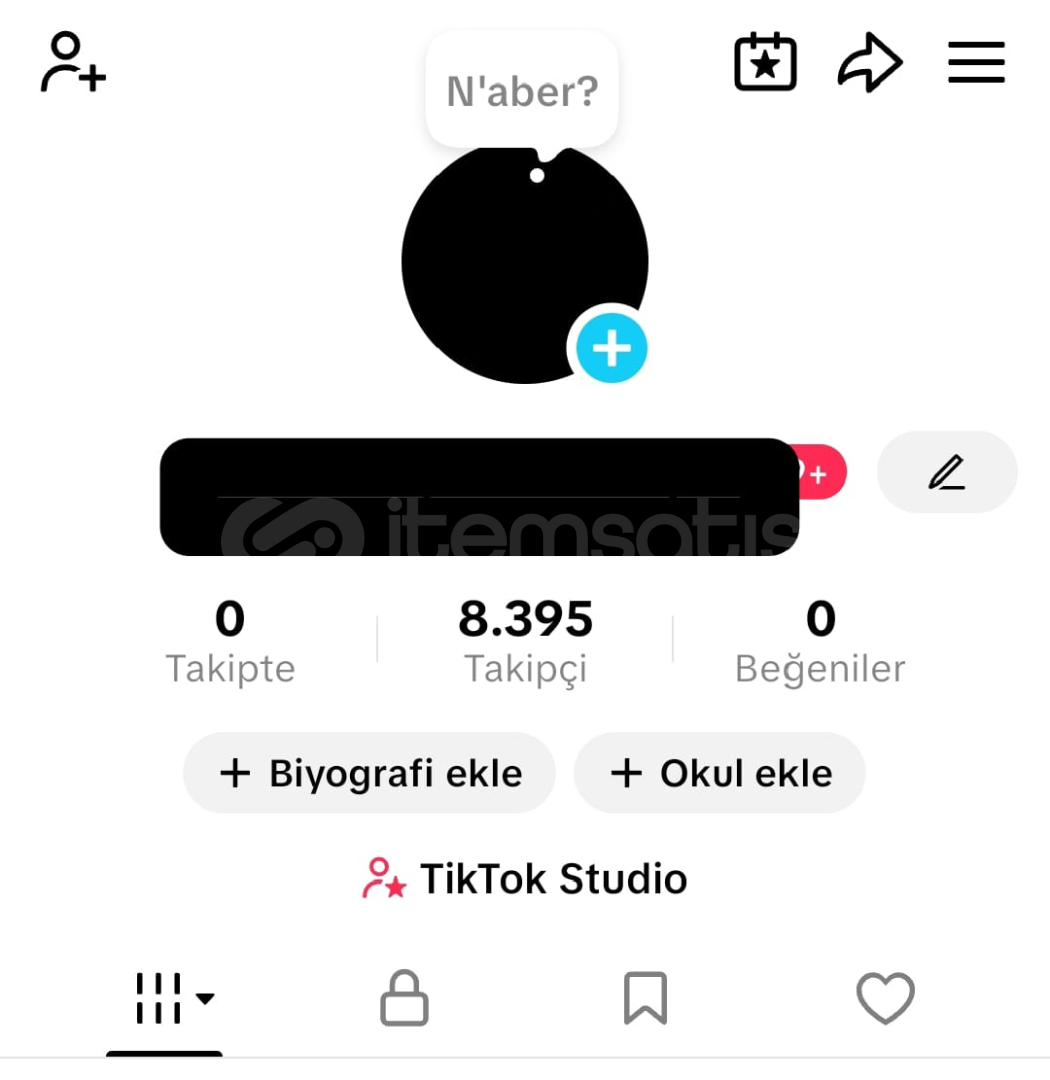Switch to the liked videos heart tab
The width and height of the screenshot is (1050, 1080).
click(x=885, y=998)
